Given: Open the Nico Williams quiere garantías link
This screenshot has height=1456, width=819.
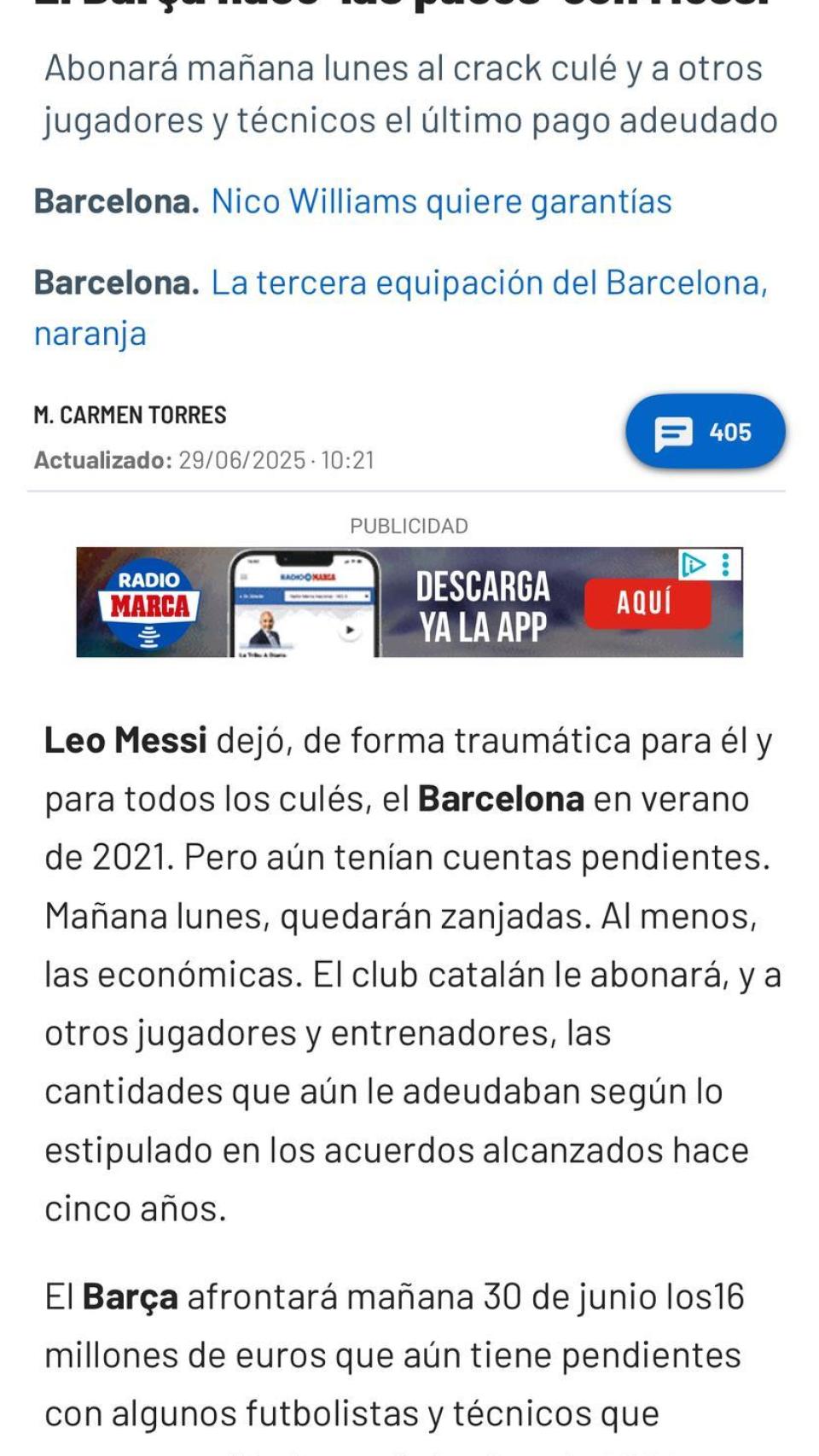Looking at the screenshot, I should [x=441, y=201].
